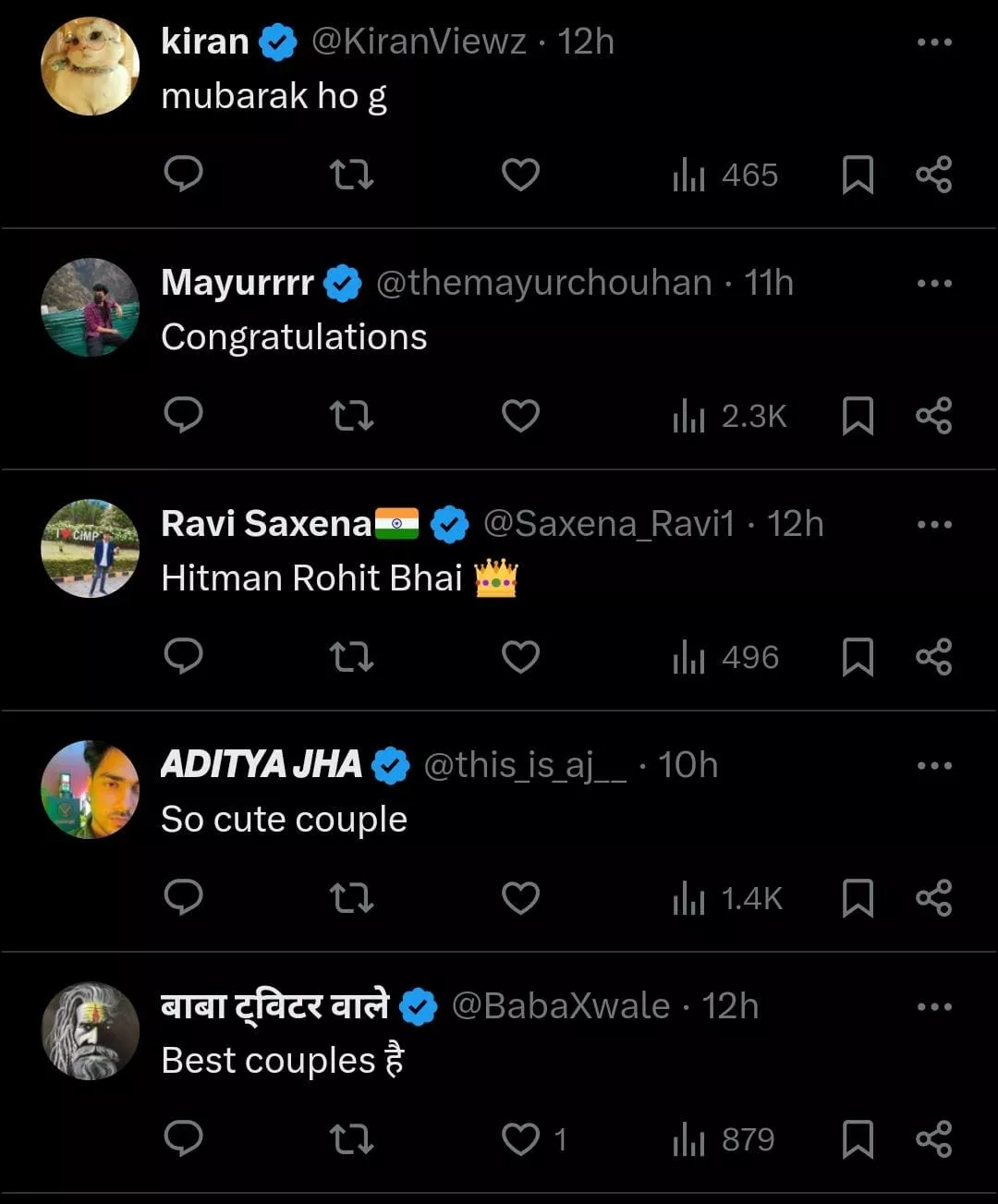This screenshot has height=1204, width=998.
Task: Repost Ravi Saxena's Hitman Rohit Bhai tweet
Action: pyautogui.click(x=351, y=657)
